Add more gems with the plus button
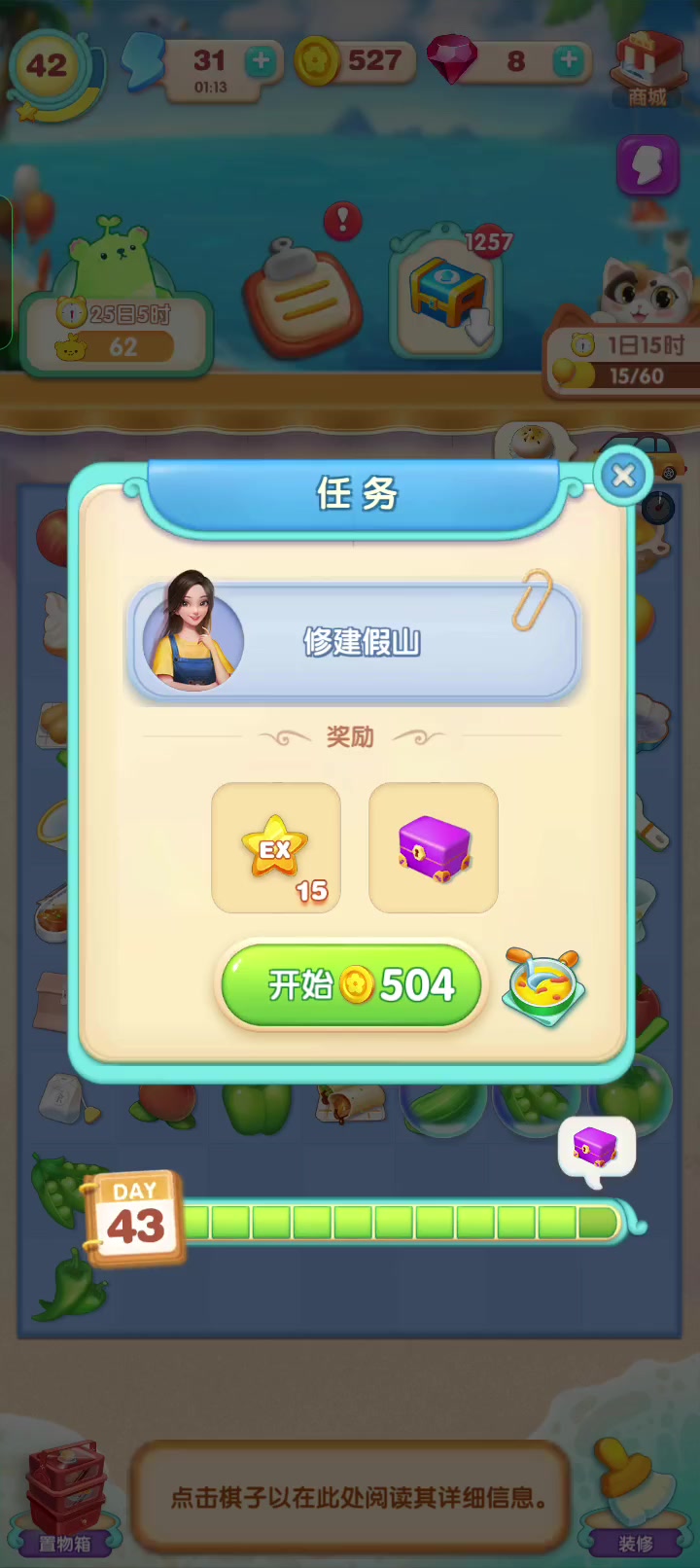This screenshot has width=700, height=1568. click(x=569, y=61)
